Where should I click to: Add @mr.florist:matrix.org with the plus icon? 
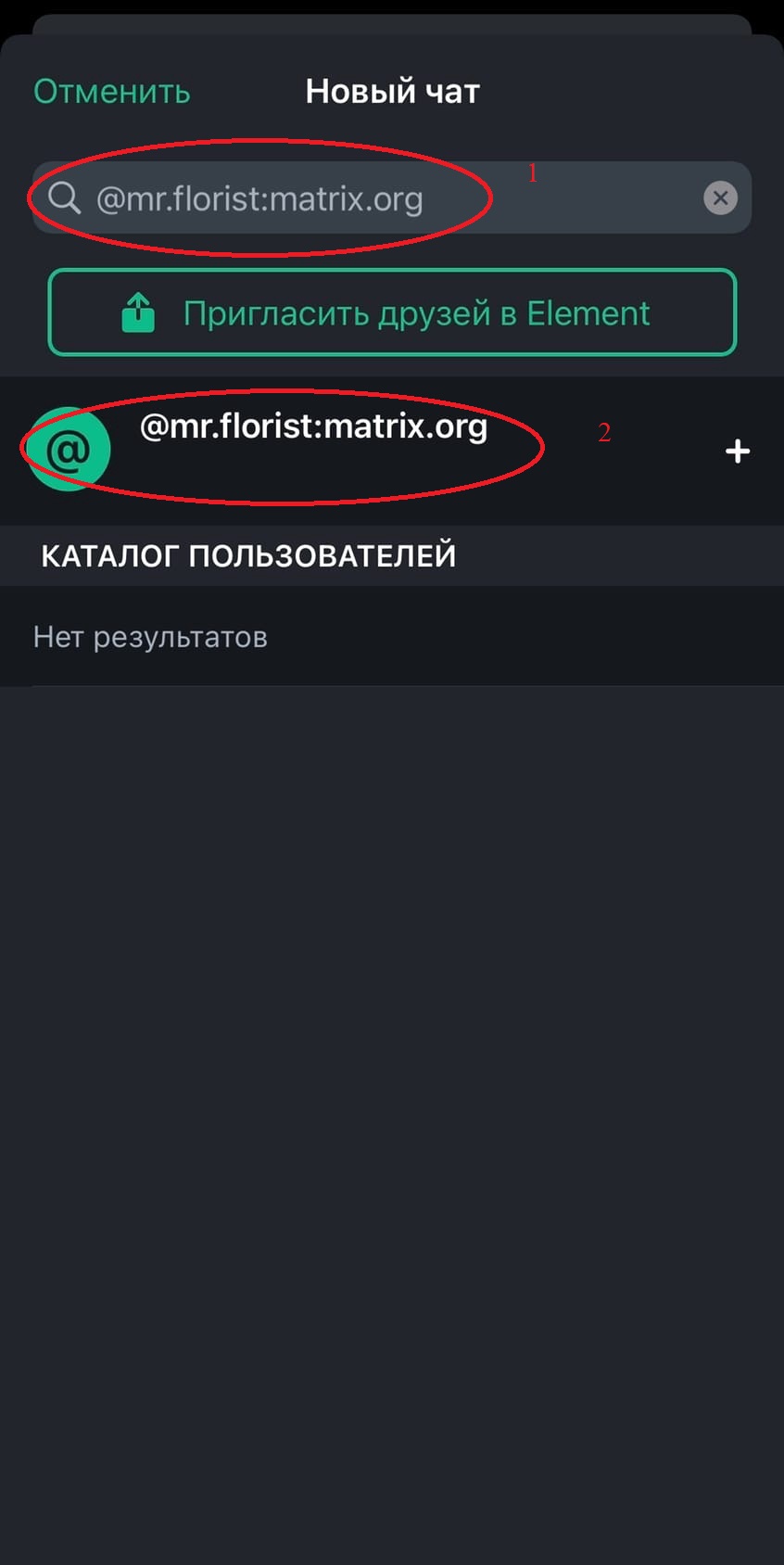point(737,452)
